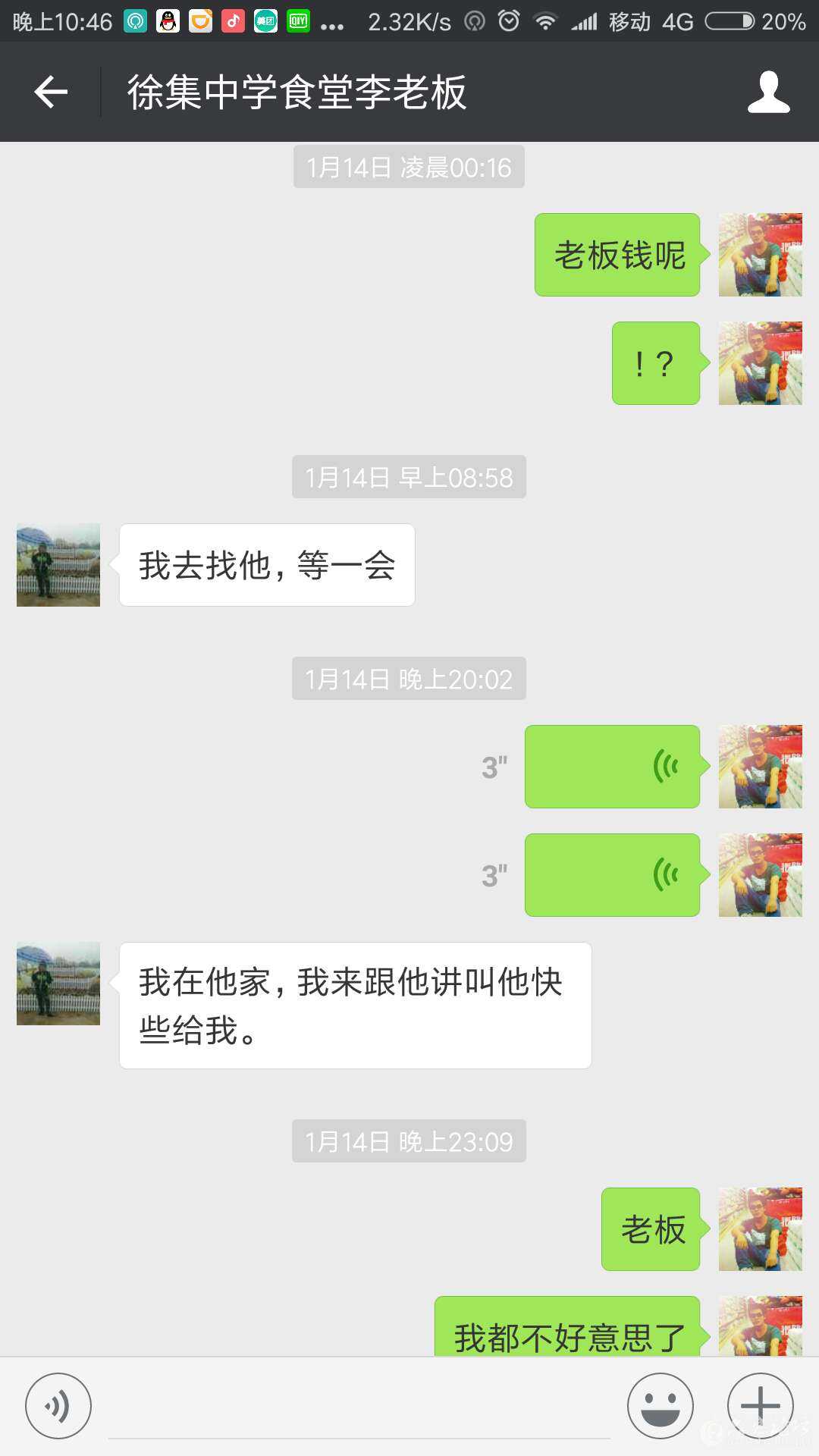Viewport: 819px width, 1456px height.
Task: Open chat info via the profile icon
Action: 768,93
